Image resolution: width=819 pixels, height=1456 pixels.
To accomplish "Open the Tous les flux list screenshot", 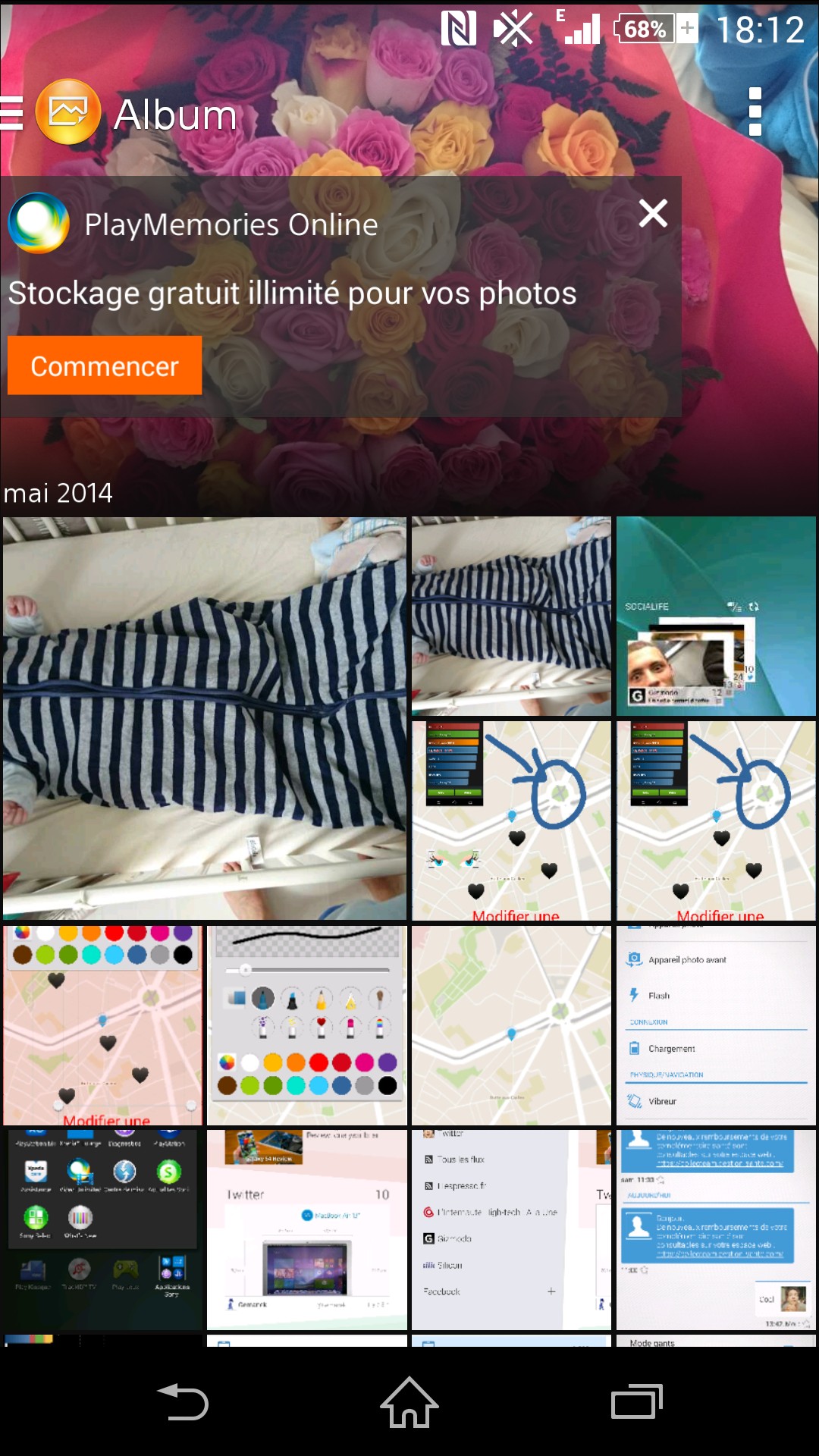I will point(511,1228).
